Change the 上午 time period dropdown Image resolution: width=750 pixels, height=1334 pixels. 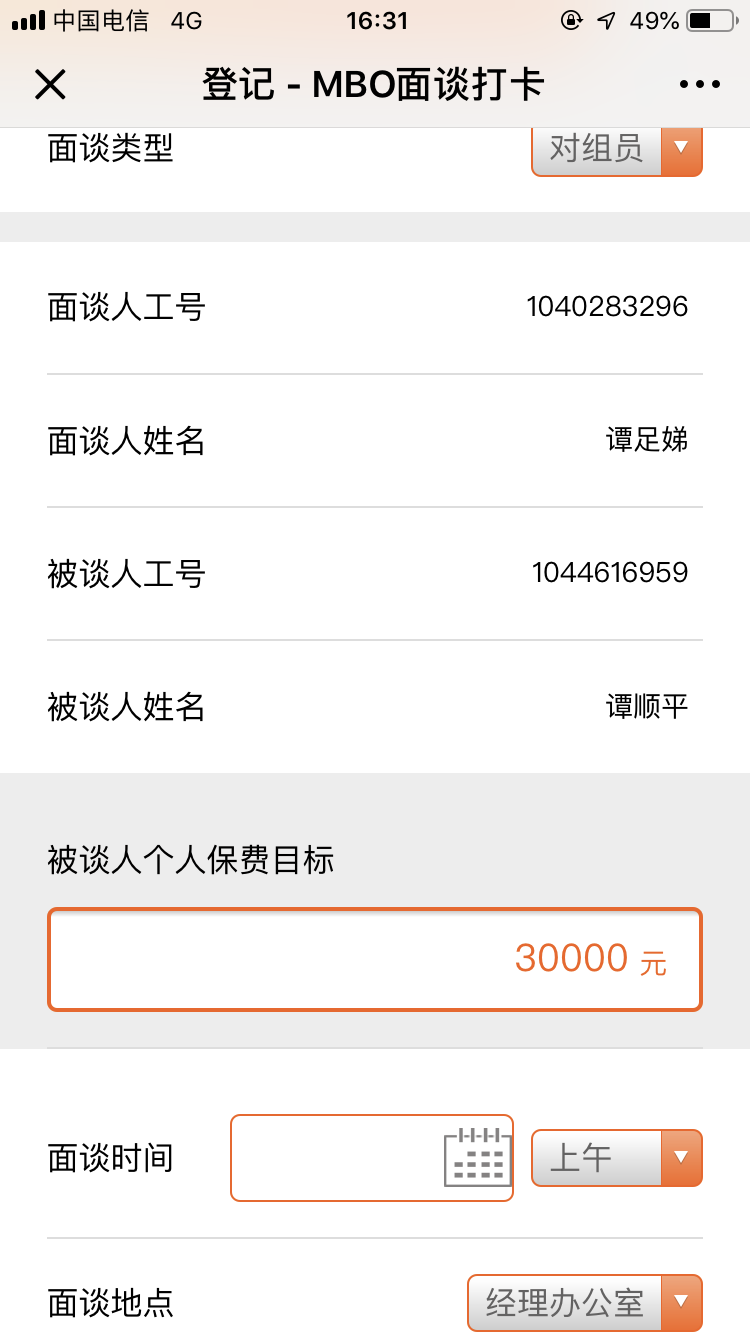(616, 1158)
